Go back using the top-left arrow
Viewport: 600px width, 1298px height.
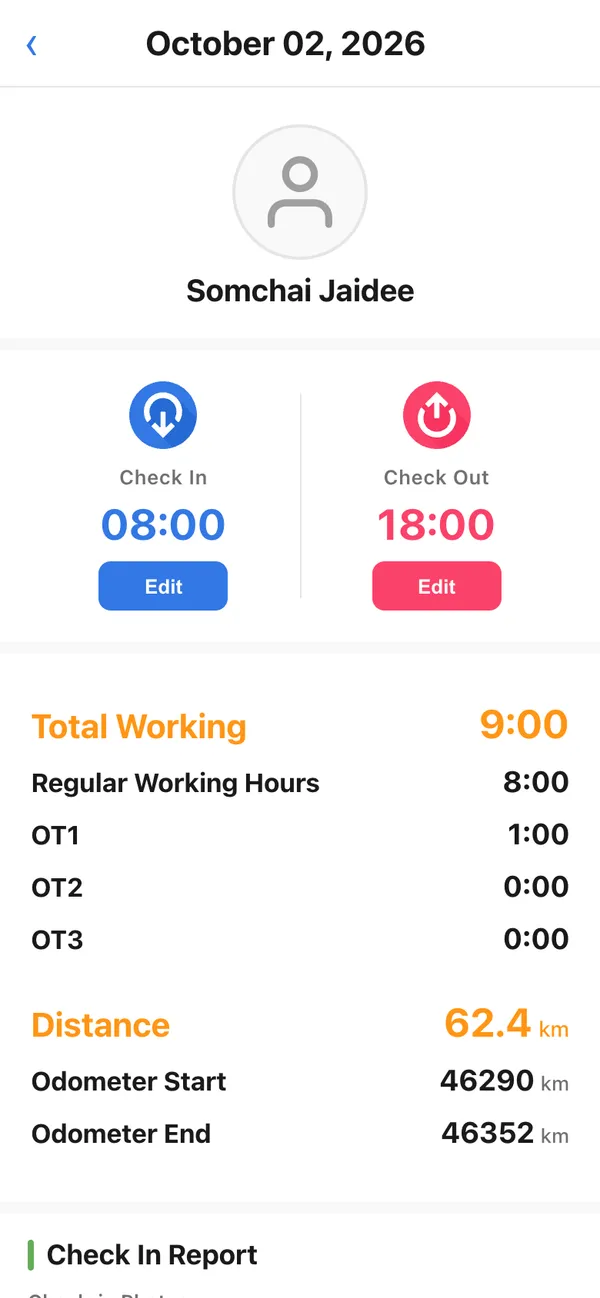click(x=32, y=45)
